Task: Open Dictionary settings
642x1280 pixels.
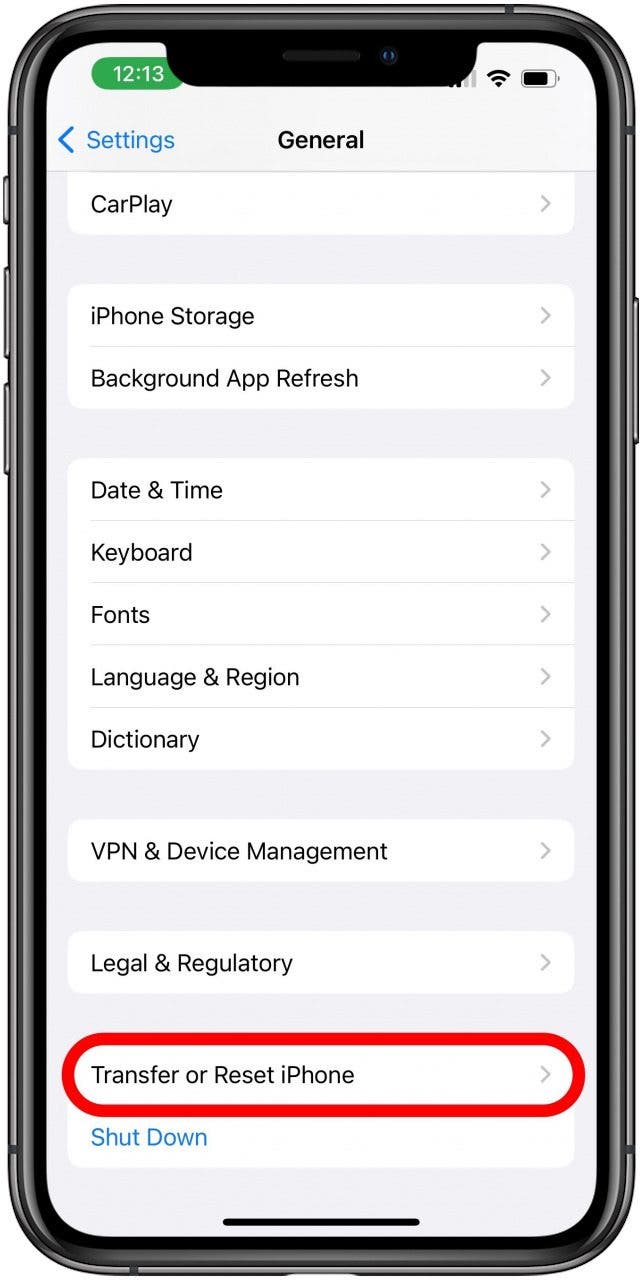Action: pyautogui.click(x=320, y=739)
